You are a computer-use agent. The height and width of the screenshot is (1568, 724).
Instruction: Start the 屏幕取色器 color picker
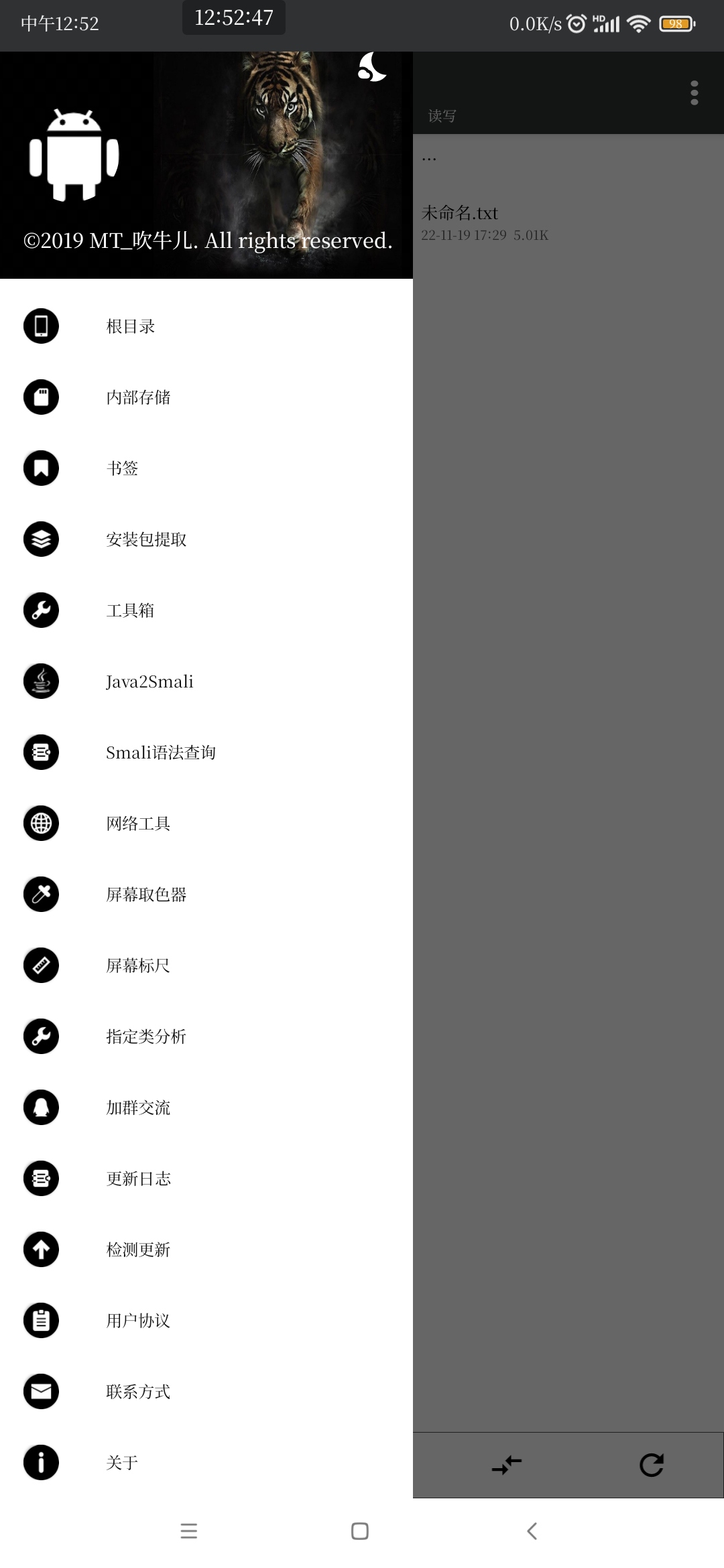(x=206, y=895)
